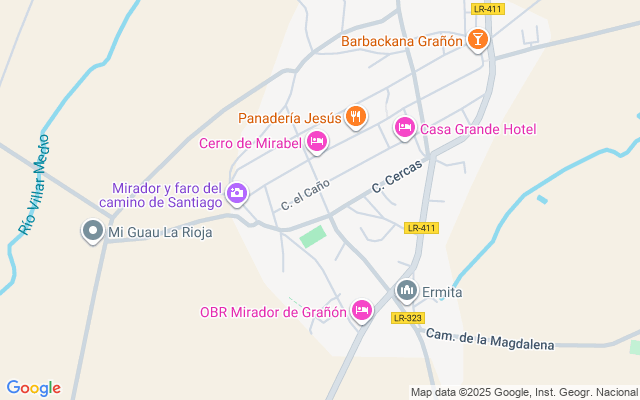640x400 pixels.
Task: Select the OBR Mirador de Grañón pin
Action: click(362, 311)
